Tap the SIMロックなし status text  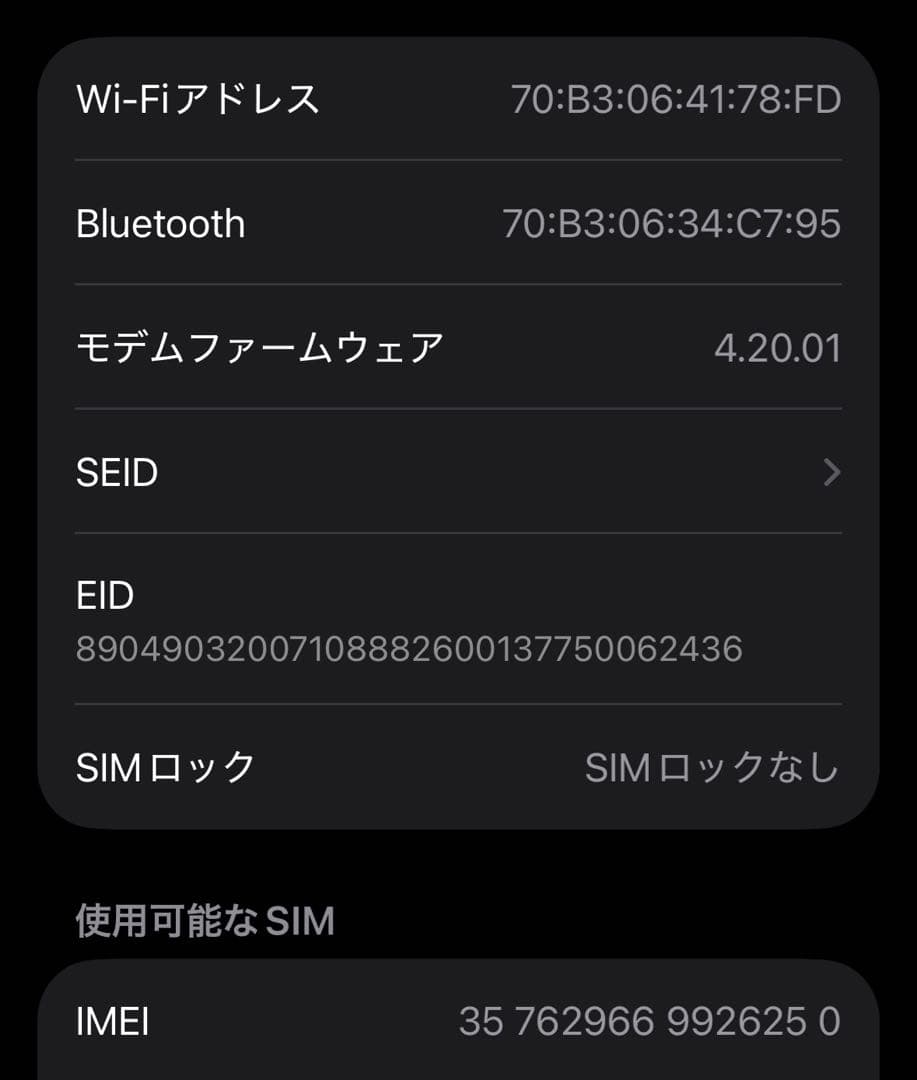point(711,767)
